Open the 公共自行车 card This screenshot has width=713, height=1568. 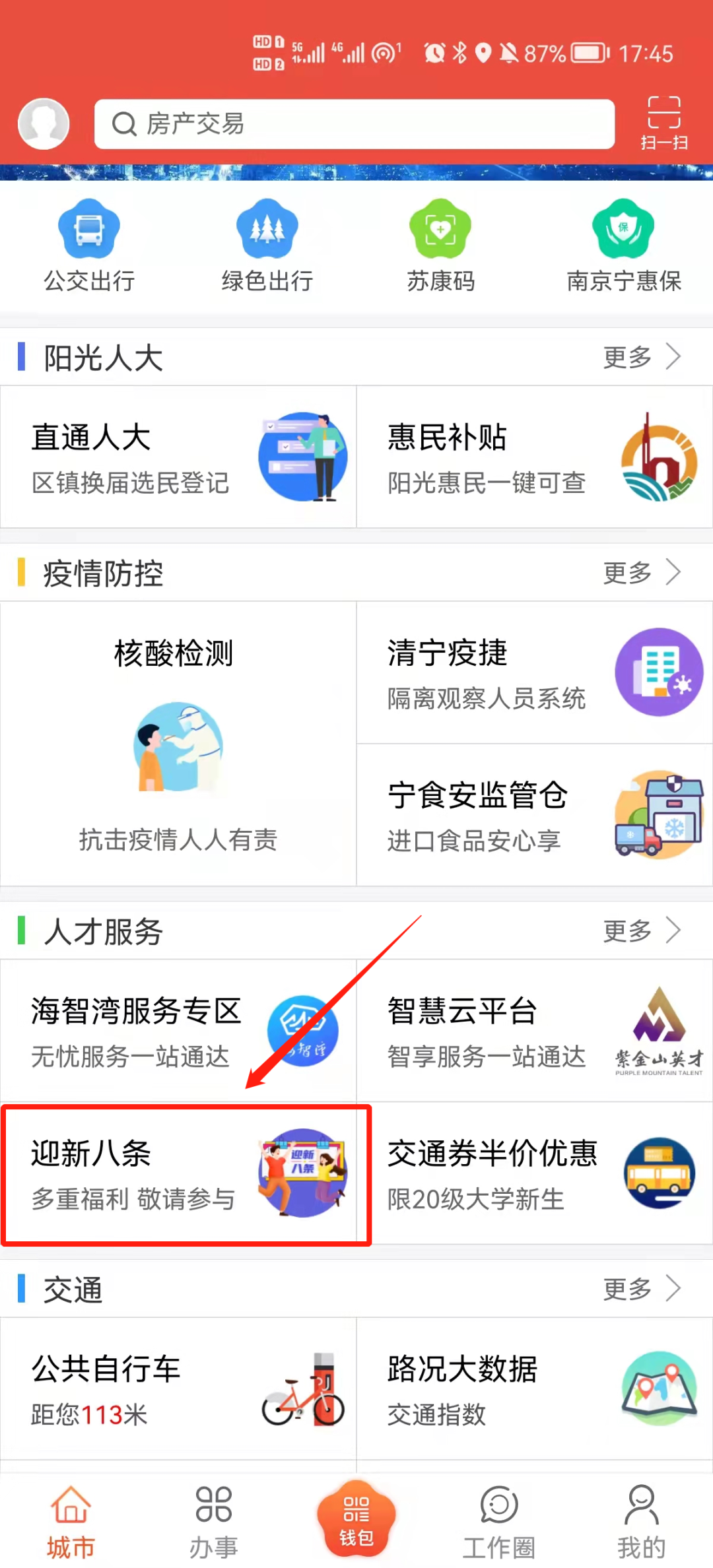[x=178, y=1389]
